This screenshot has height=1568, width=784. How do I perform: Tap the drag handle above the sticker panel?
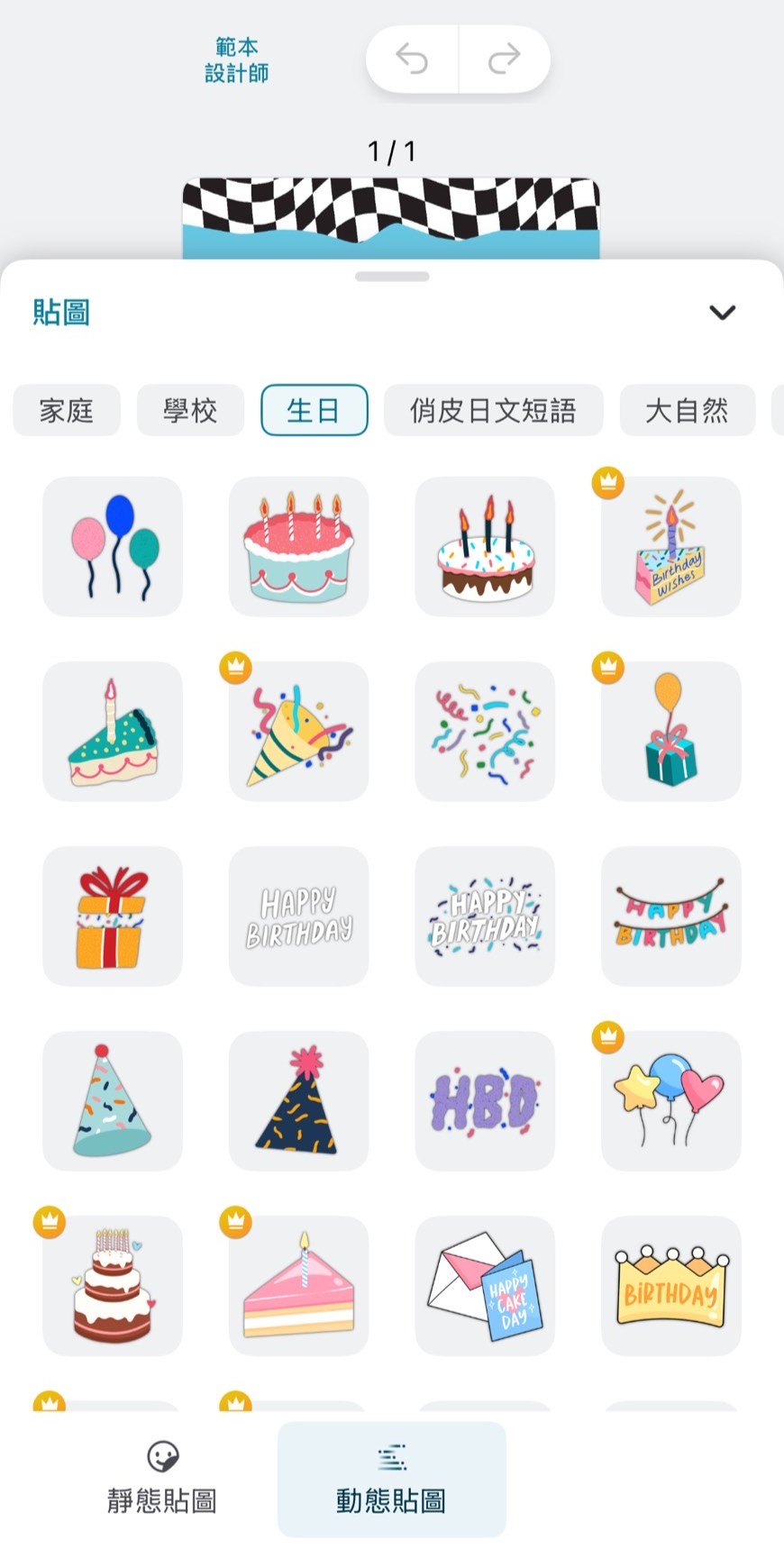coord(392,278)
